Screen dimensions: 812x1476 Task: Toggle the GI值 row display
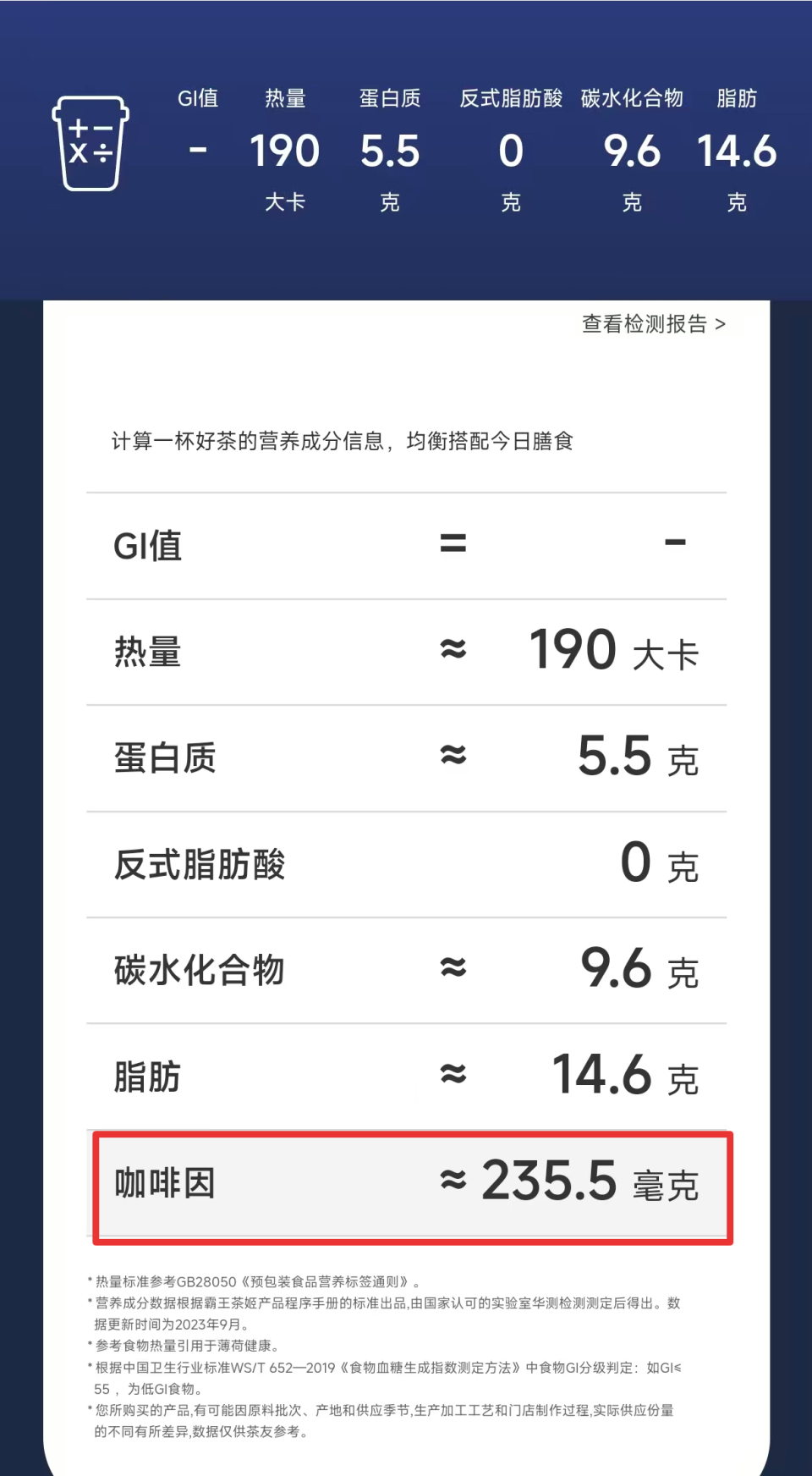pos(406,545)
